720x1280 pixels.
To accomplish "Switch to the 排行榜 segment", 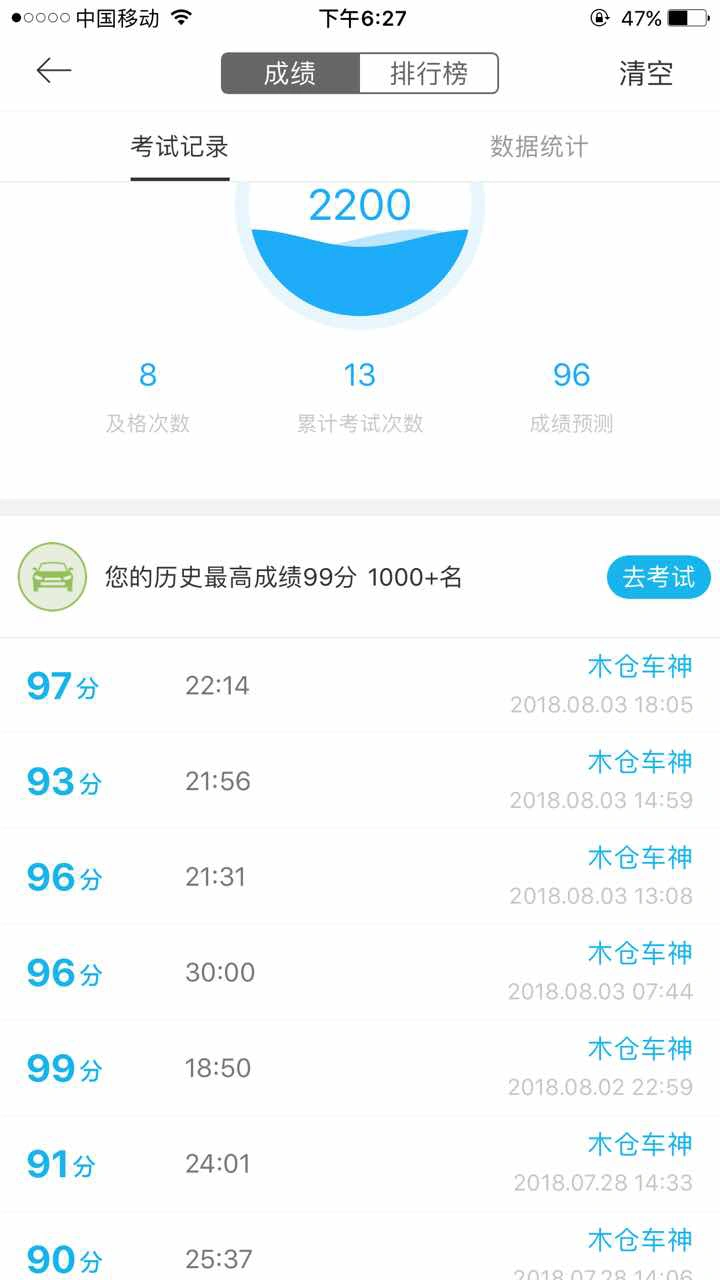I will (428, 74).
